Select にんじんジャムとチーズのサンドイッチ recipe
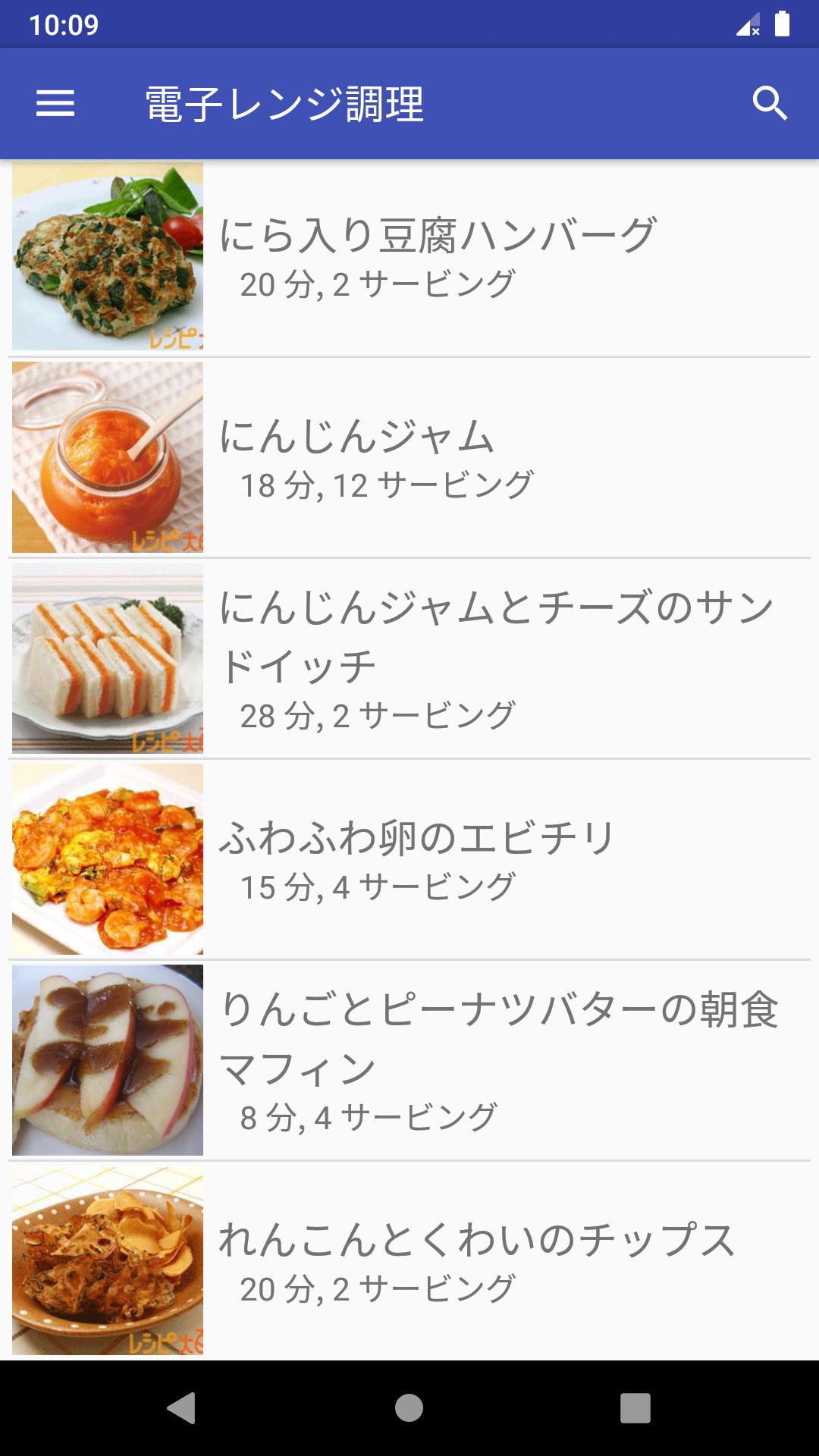Viewport: 819px width, 1456px height. [409, 658]
